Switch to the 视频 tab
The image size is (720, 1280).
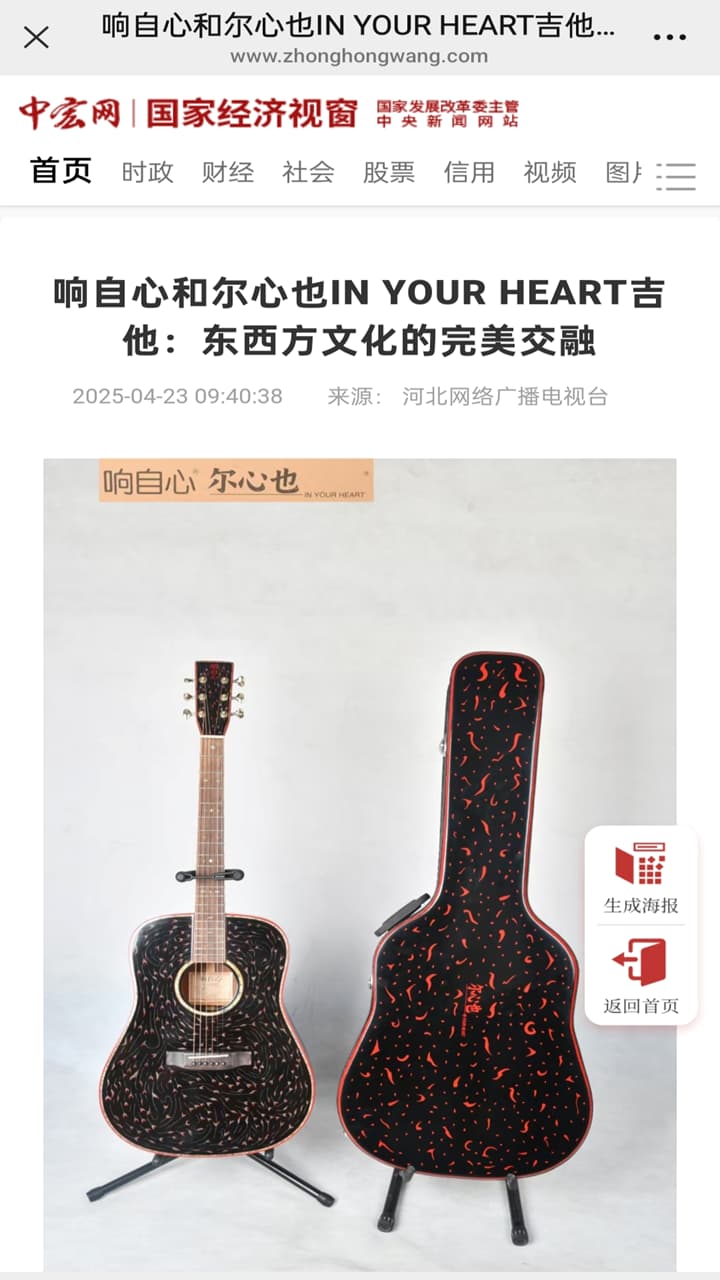550,172
